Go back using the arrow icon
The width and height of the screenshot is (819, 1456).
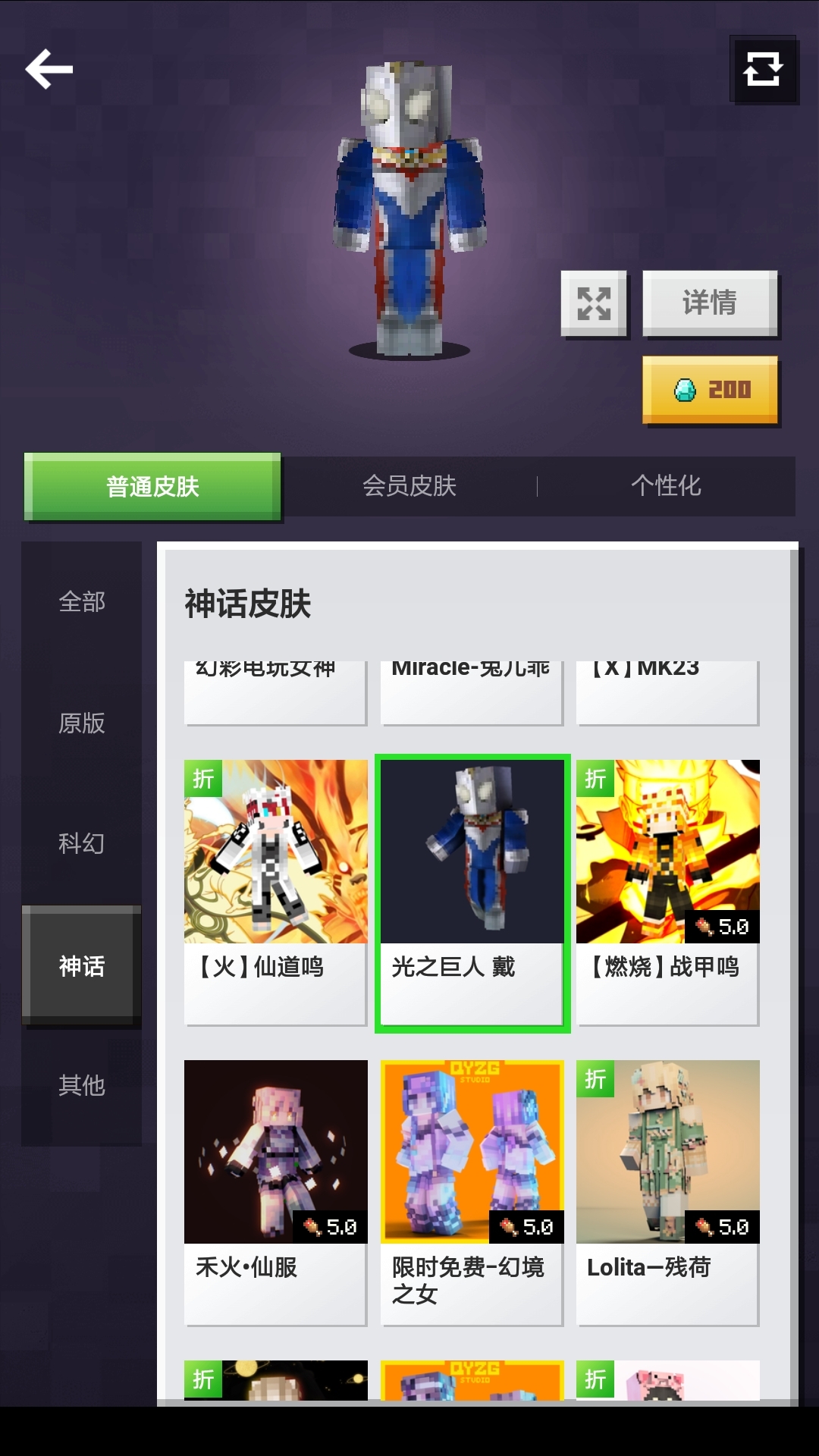49,70
